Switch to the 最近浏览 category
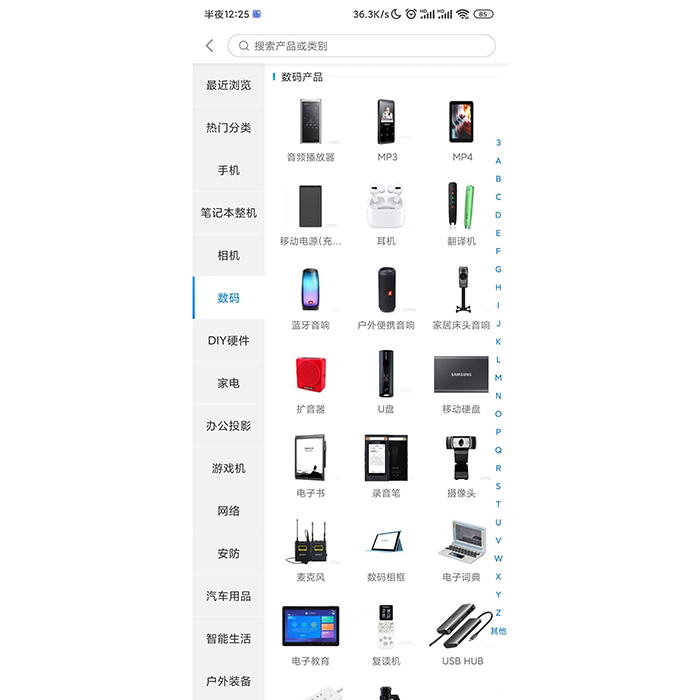Image resolution: width=700 pixels, height=700 pixels. coord(229,85)
